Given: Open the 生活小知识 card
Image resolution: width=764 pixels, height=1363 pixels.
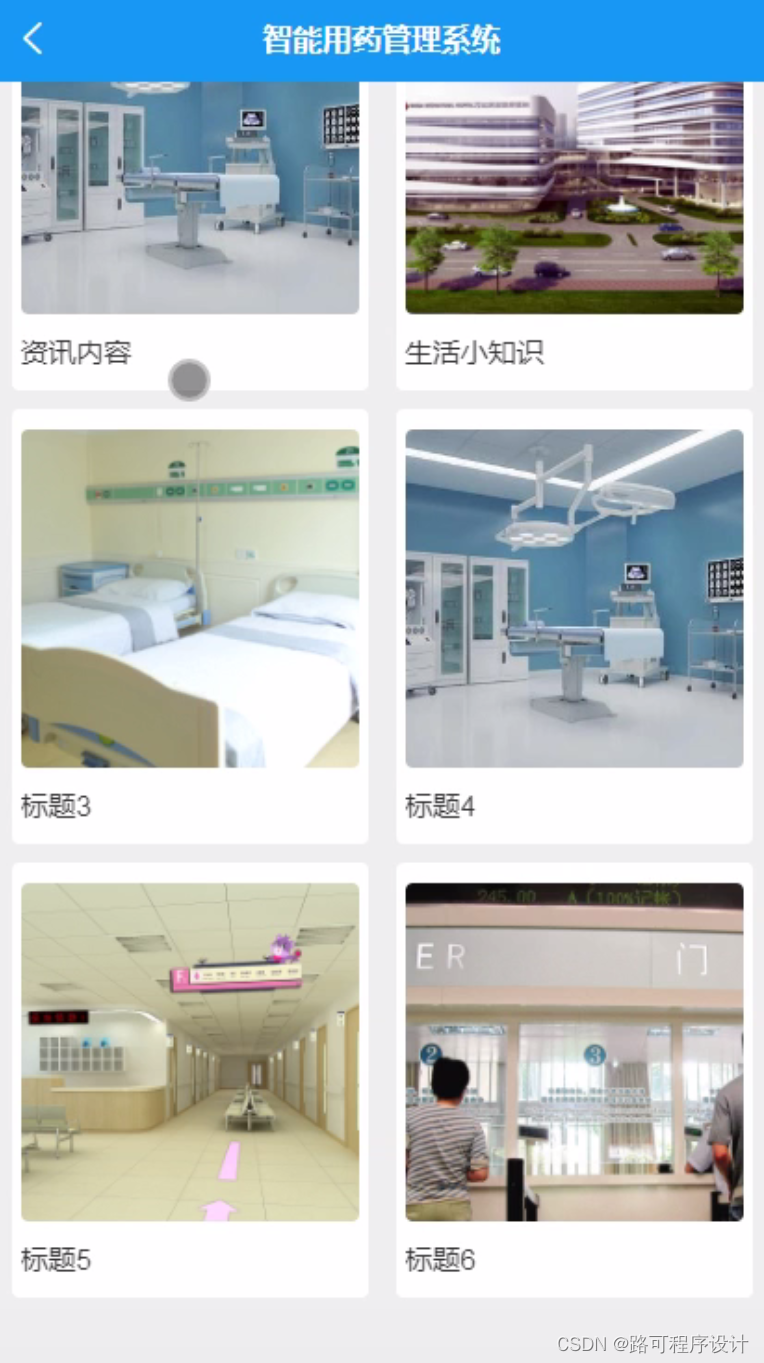Looking at the screenshot, I should point(574,230).
